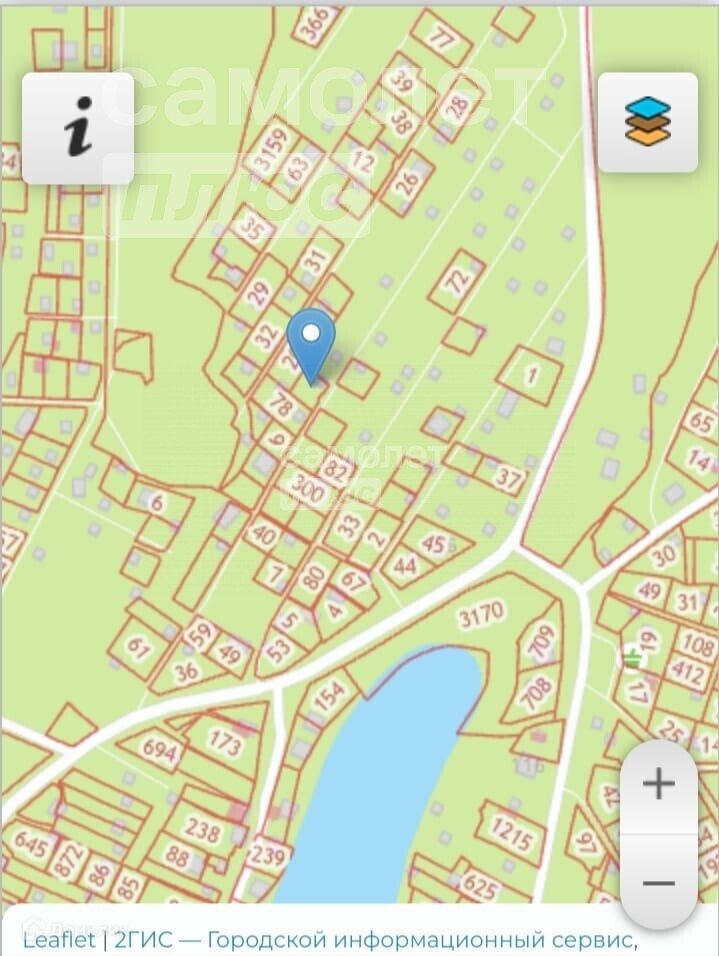Zoom out of the map
This screenshot has width=719, height=956.
coord(658,882)
